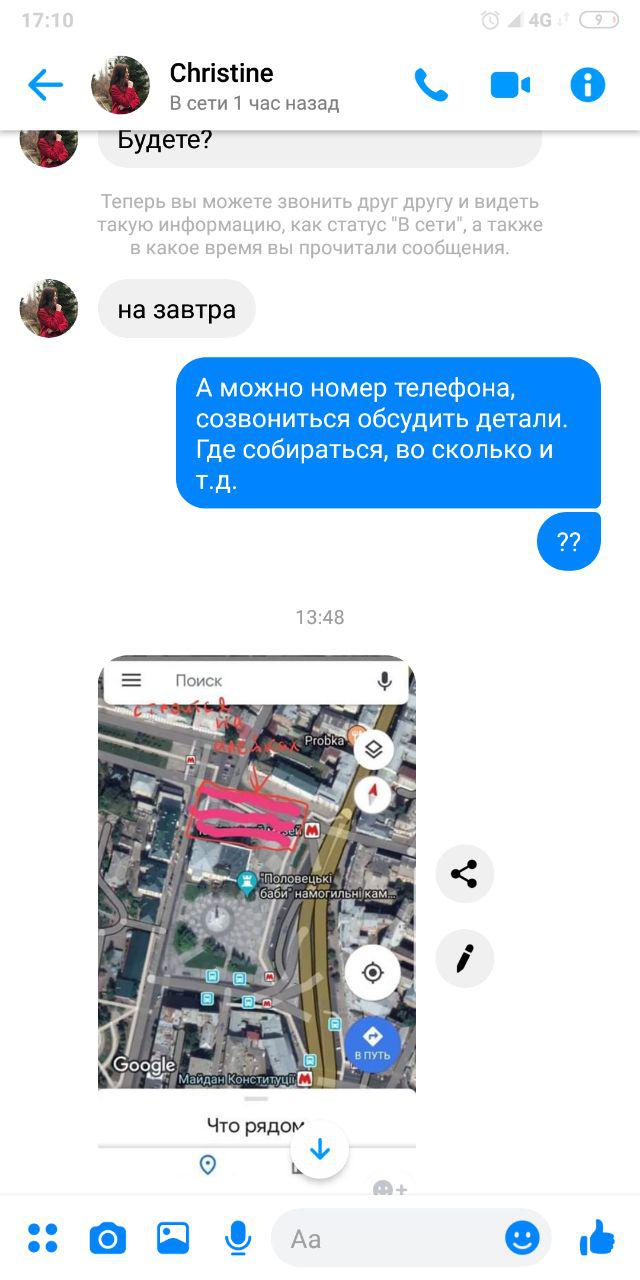640x1280 pixels.
Task: Record a voice message
Action: (x=238, y=1238)
